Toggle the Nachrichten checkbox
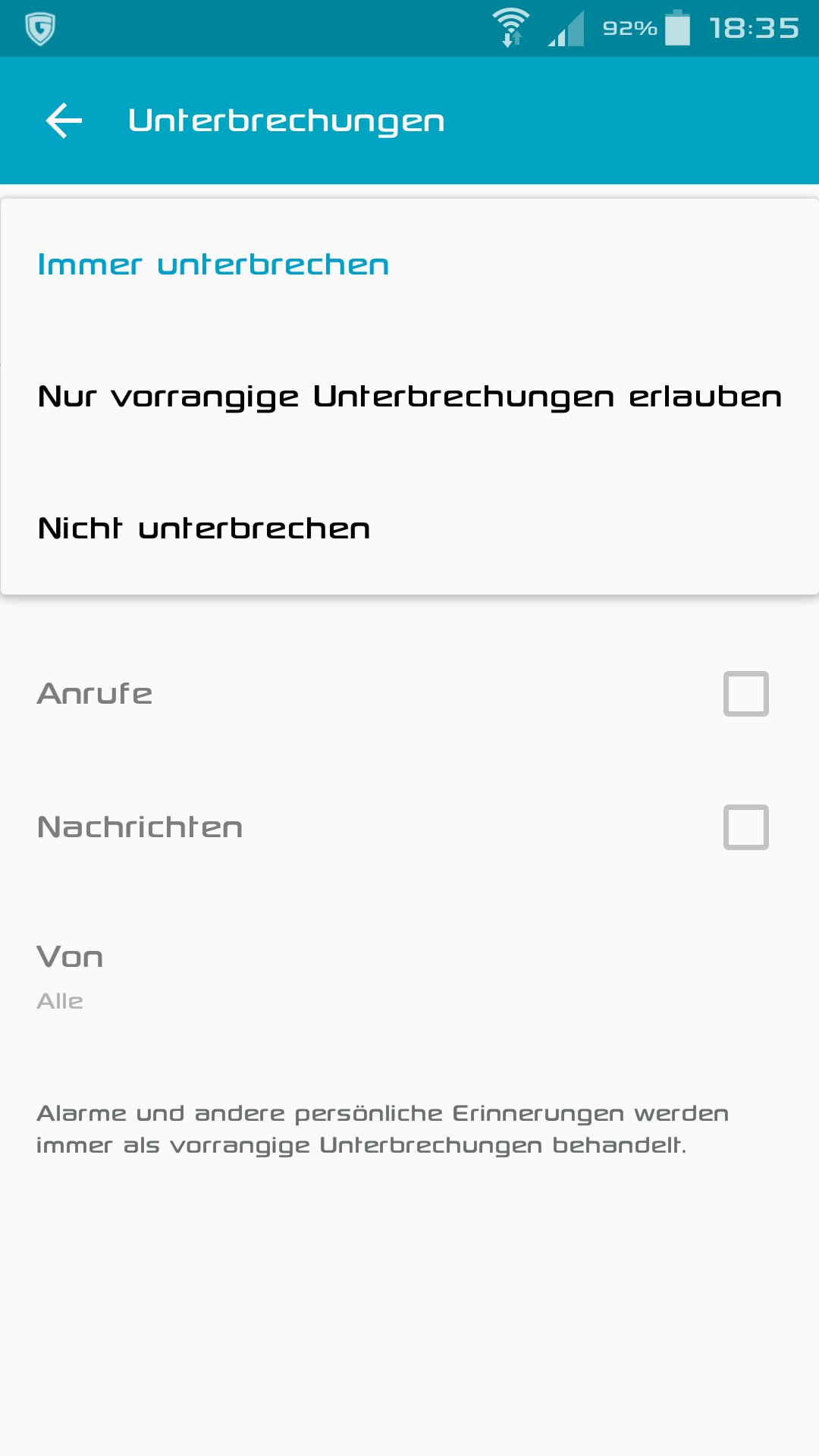Viewport: 819px width, 1456px height. point(746,827)
